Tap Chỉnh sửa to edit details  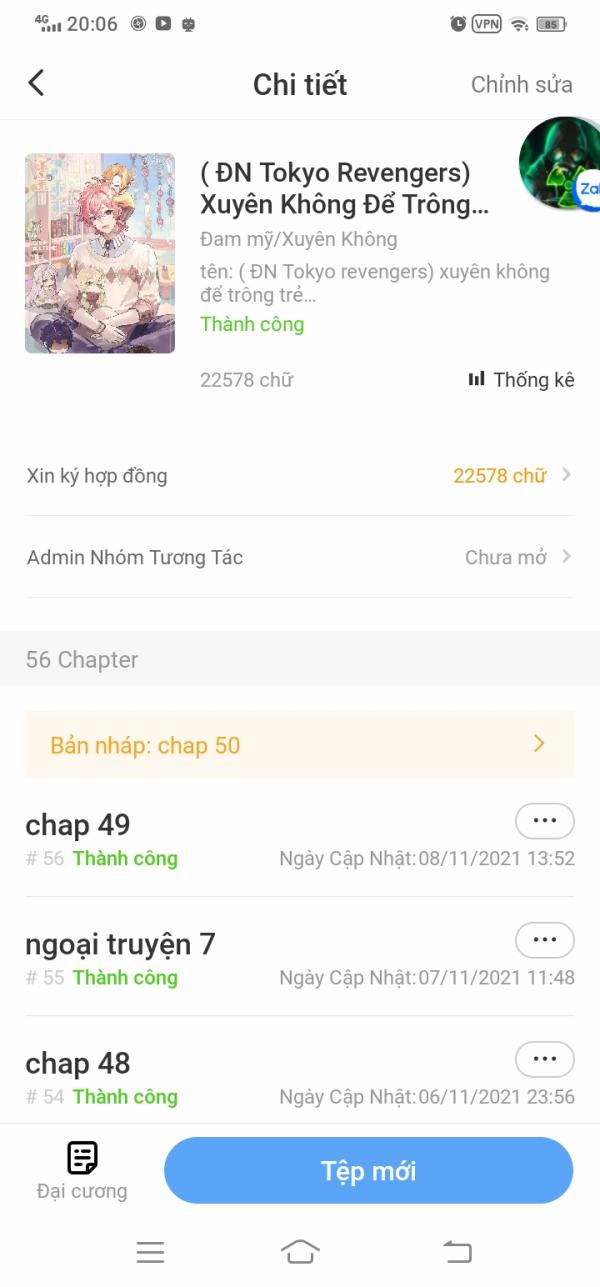[521, 84]
